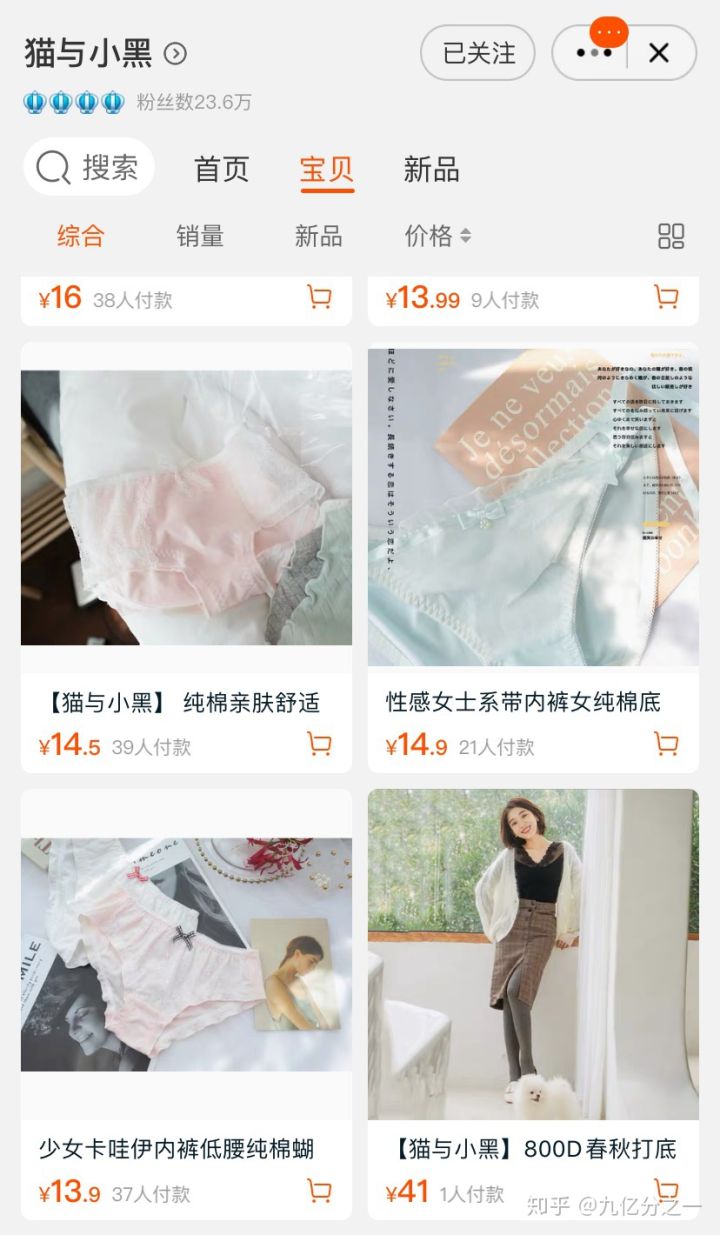
Task: Open the 价格 sort dropdown arrows
Action: (467, 236)
